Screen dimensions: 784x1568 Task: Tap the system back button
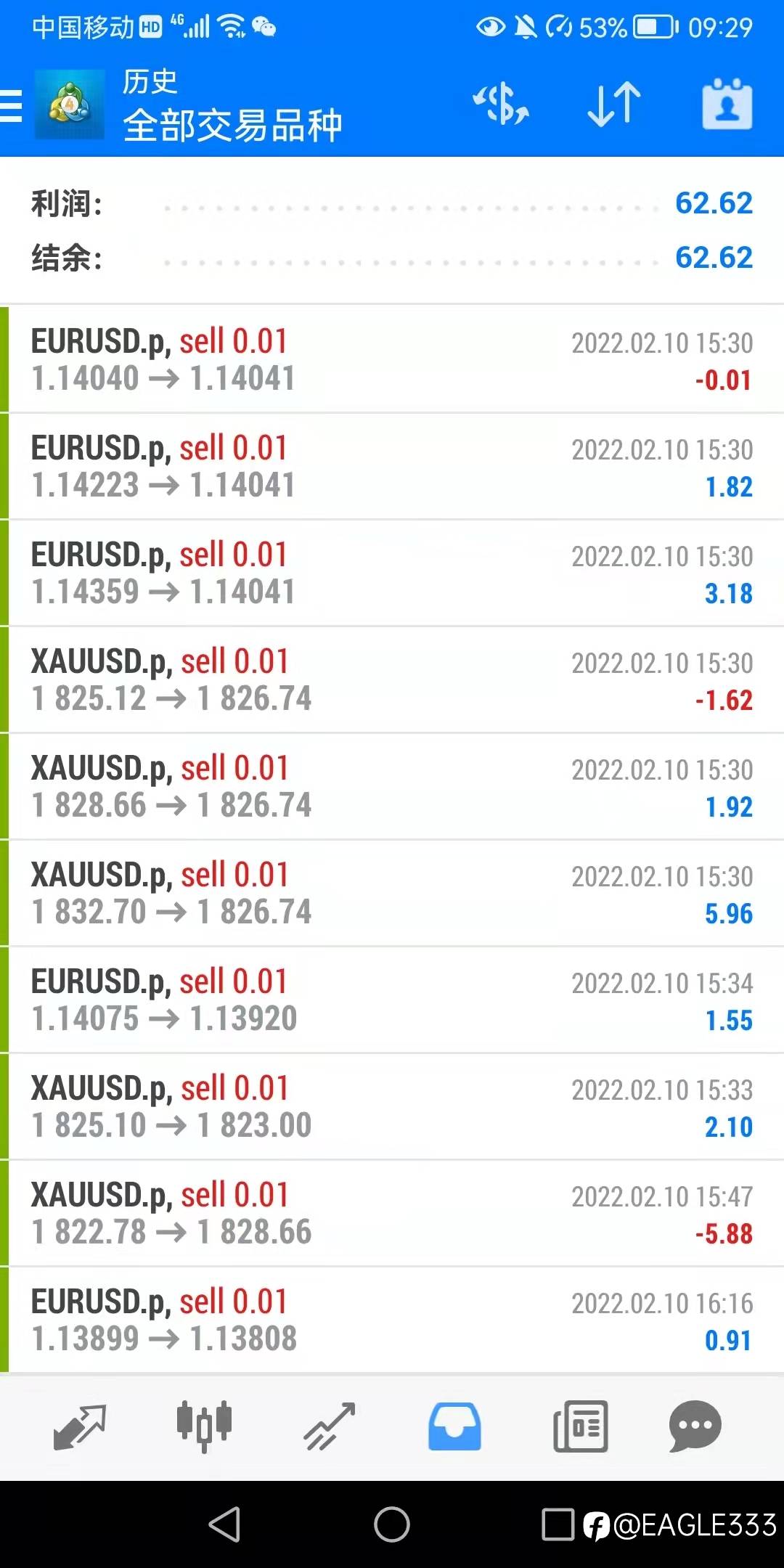click(x=224, y=1524)
